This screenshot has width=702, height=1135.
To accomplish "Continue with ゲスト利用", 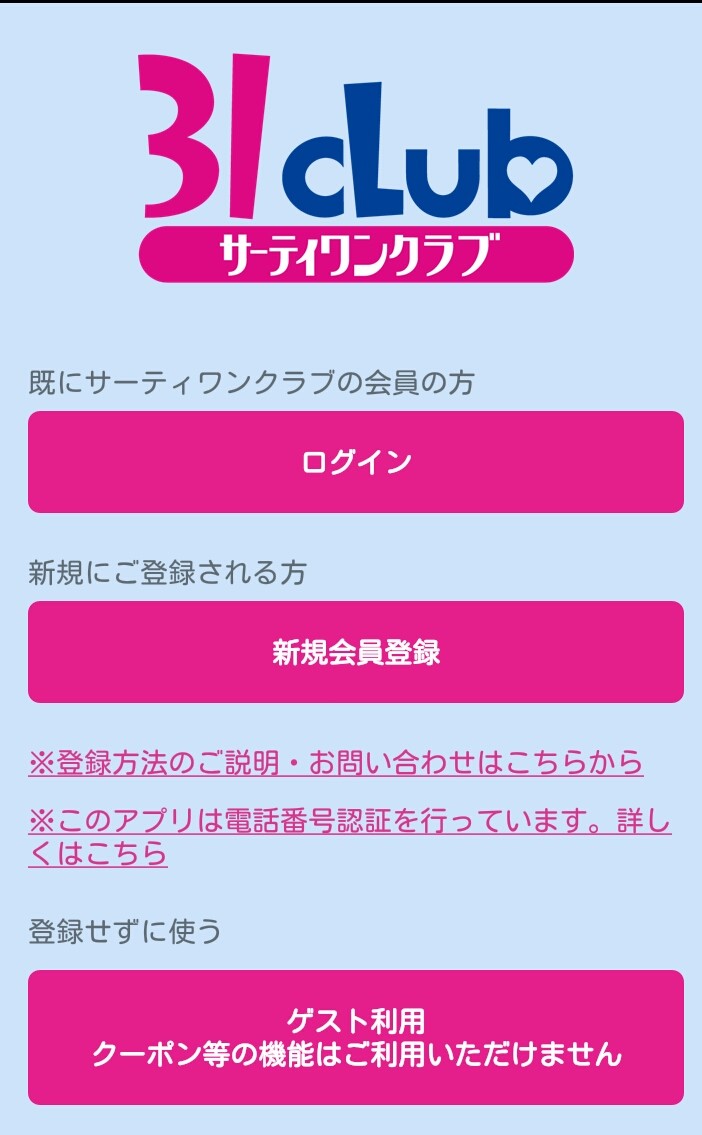I will point(355,1037).
